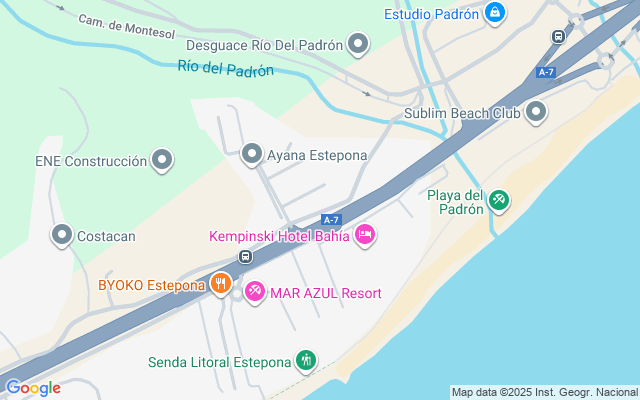The width and height of the screenshot is (640, 400).
Task: Open the Playa del Padrón beach marker
Action: pos(499,201)
